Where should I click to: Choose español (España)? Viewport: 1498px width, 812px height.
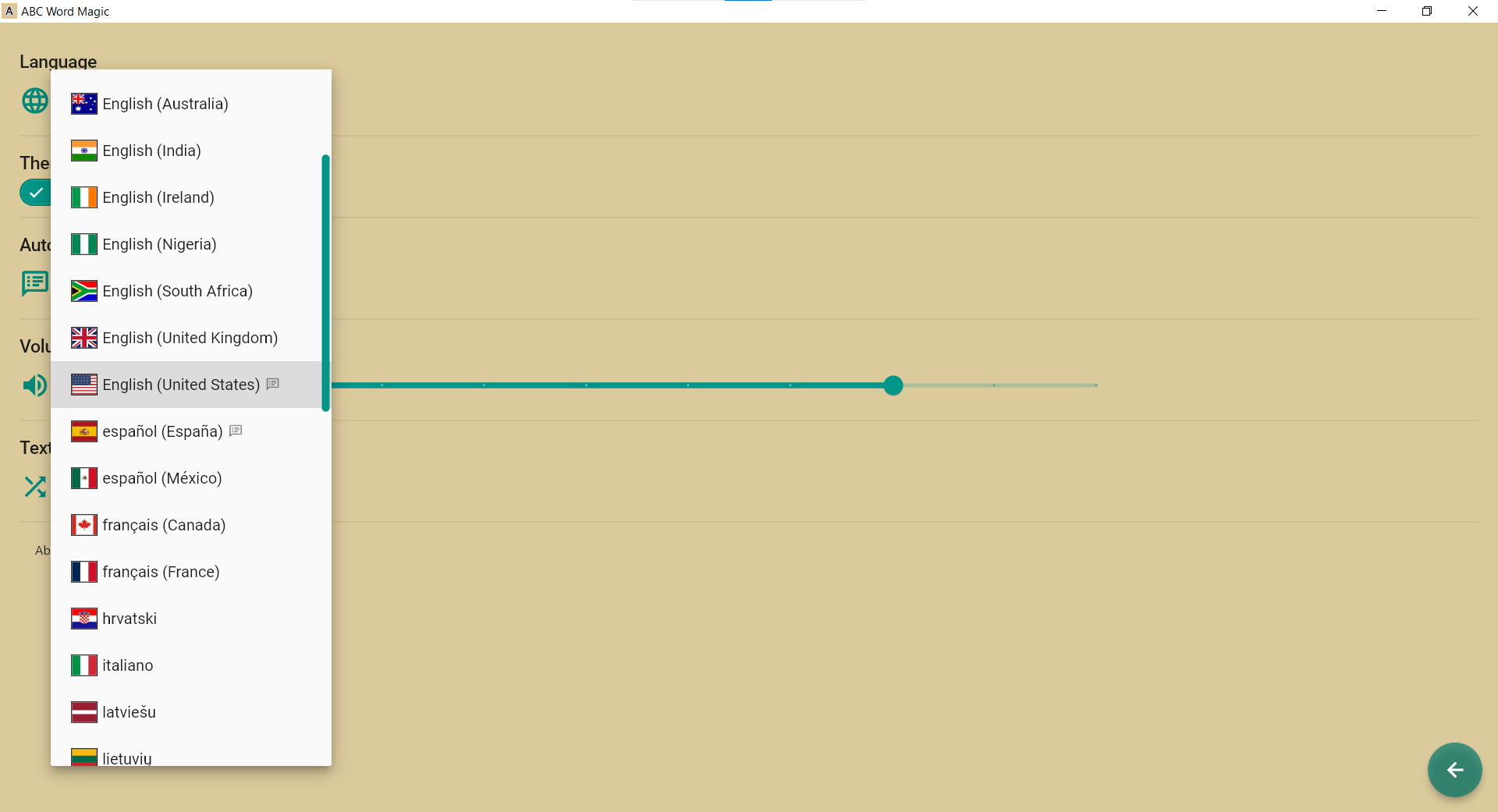click(162, 431)
